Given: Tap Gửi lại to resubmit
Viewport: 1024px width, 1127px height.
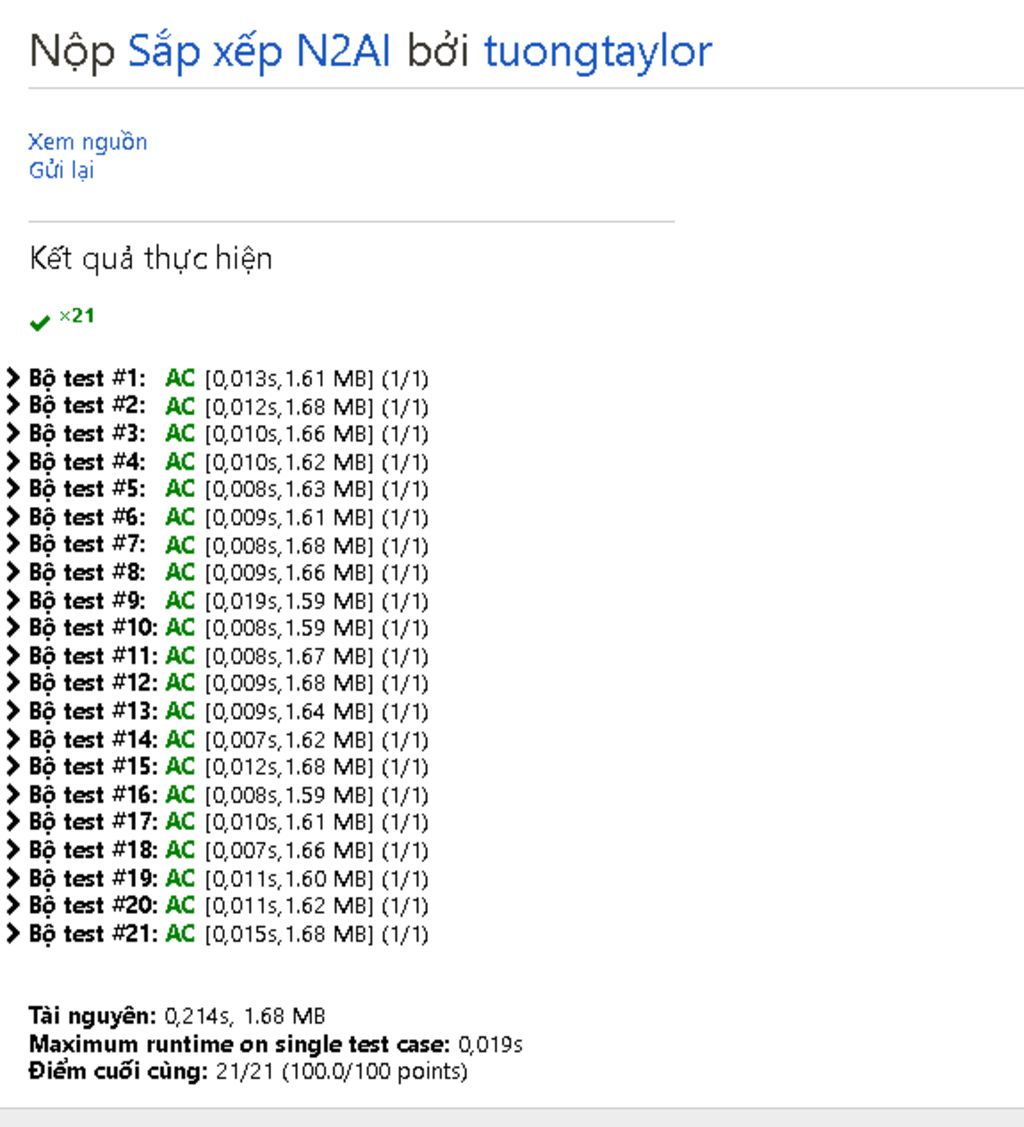Looking at the screenshot, I should point(61,170).
